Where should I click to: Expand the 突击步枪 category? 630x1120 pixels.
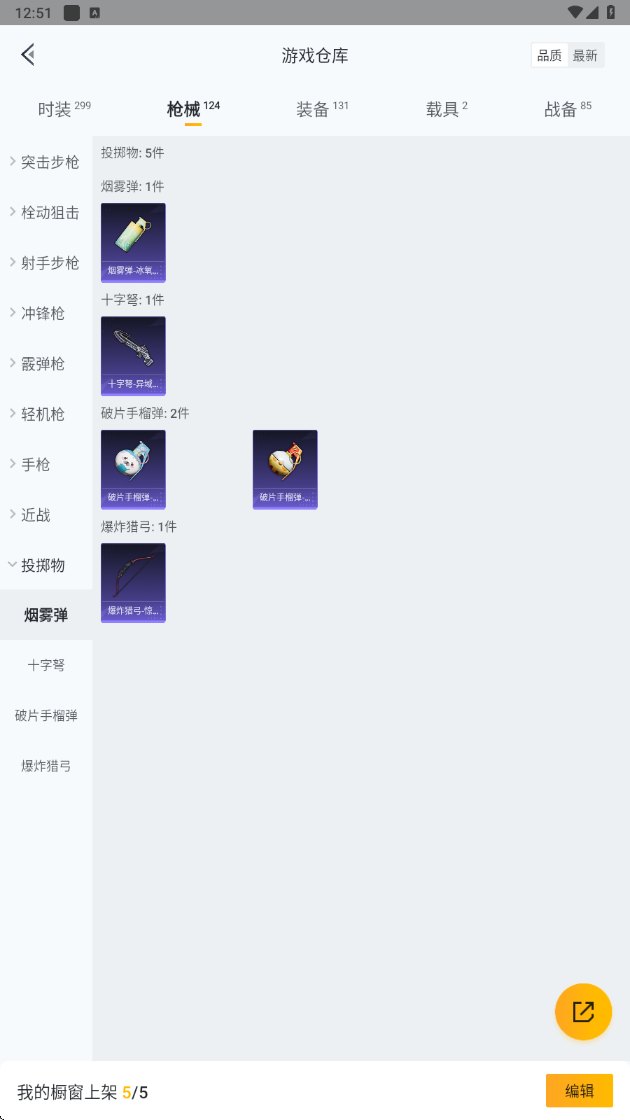[x=46, y=162]
